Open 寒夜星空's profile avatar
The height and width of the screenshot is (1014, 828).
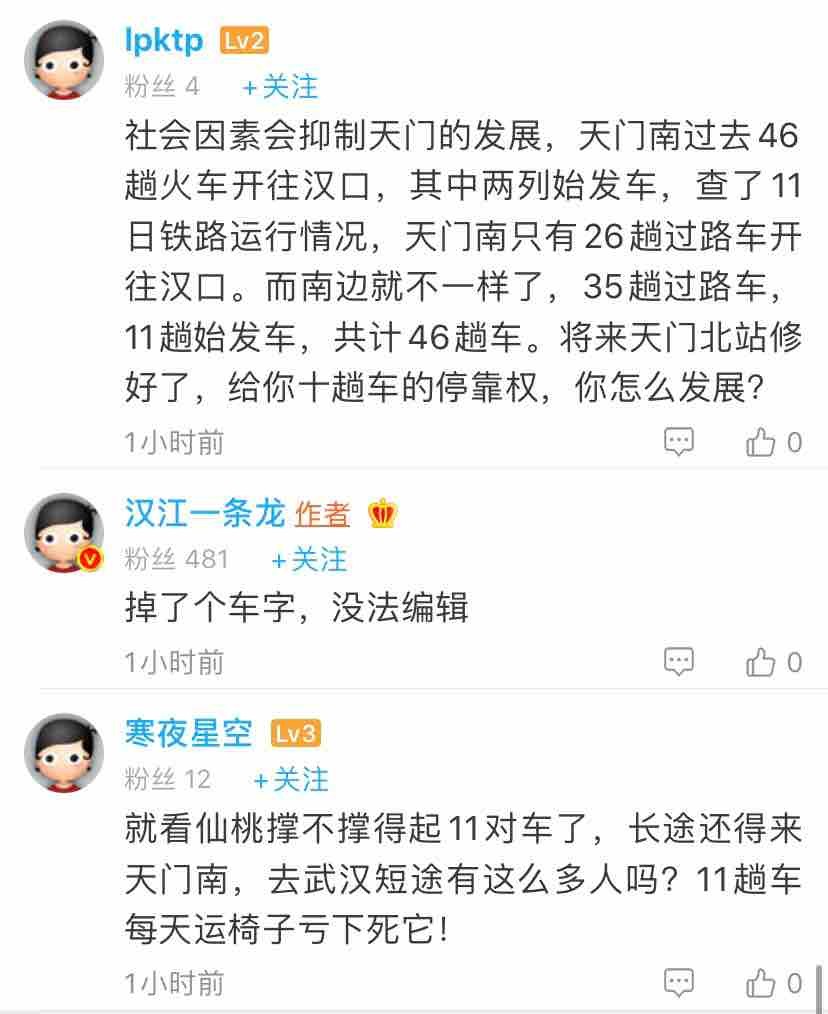64,753
